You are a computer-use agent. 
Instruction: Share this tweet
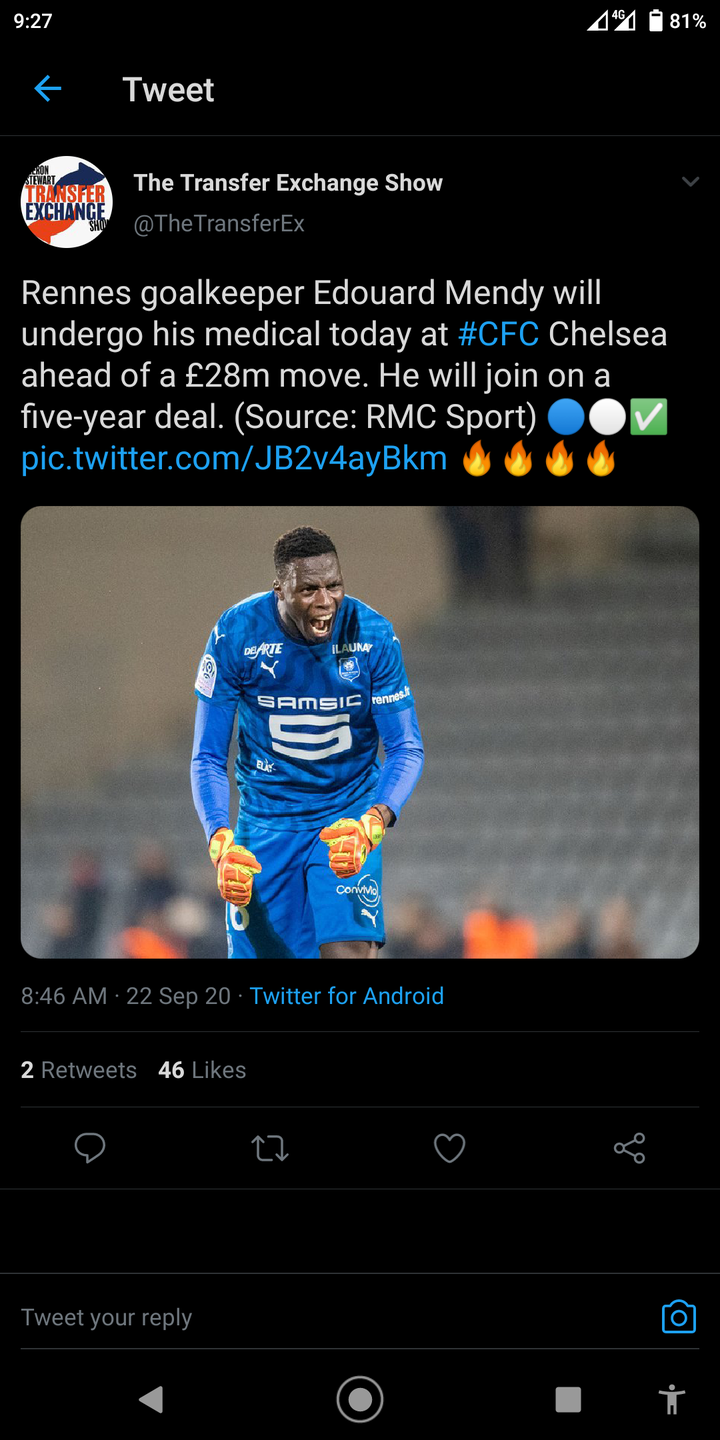tap(629, 1148)
